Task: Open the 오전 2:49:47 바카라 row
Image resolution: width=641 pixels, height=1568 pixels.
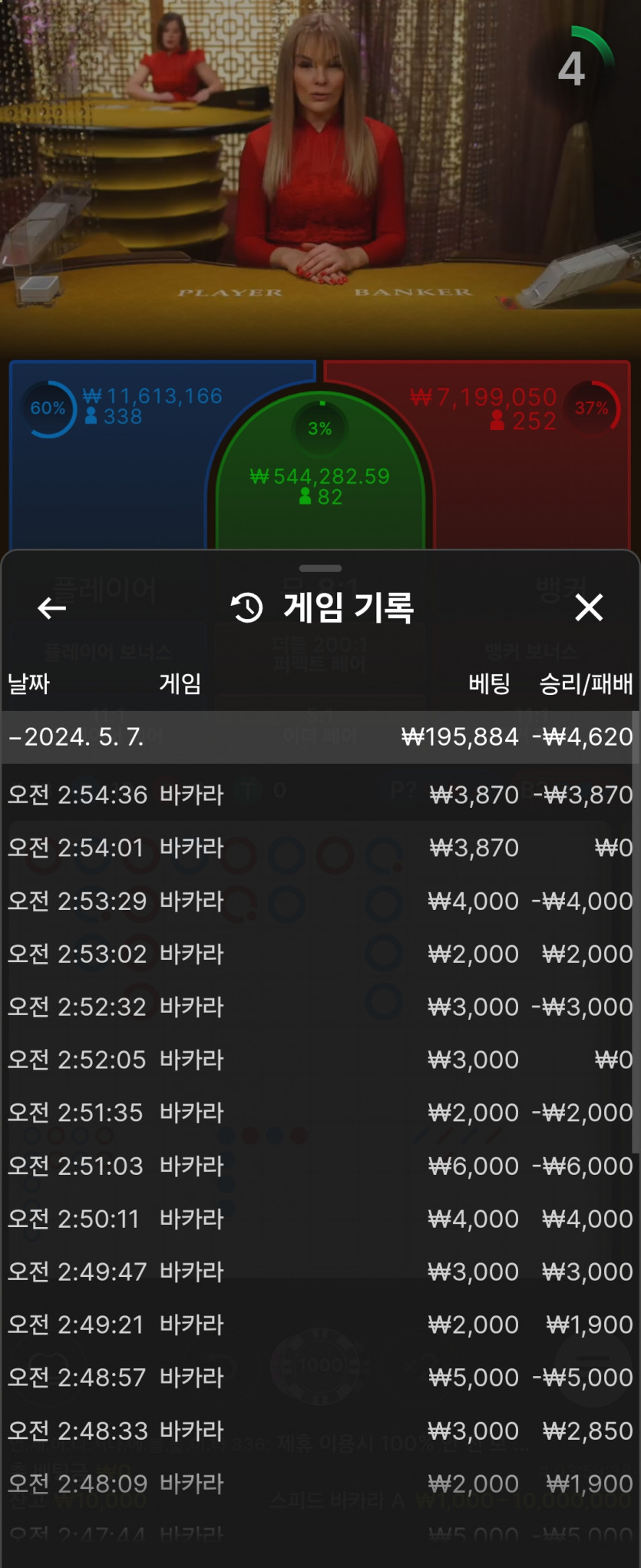Action: point(319,1272)
